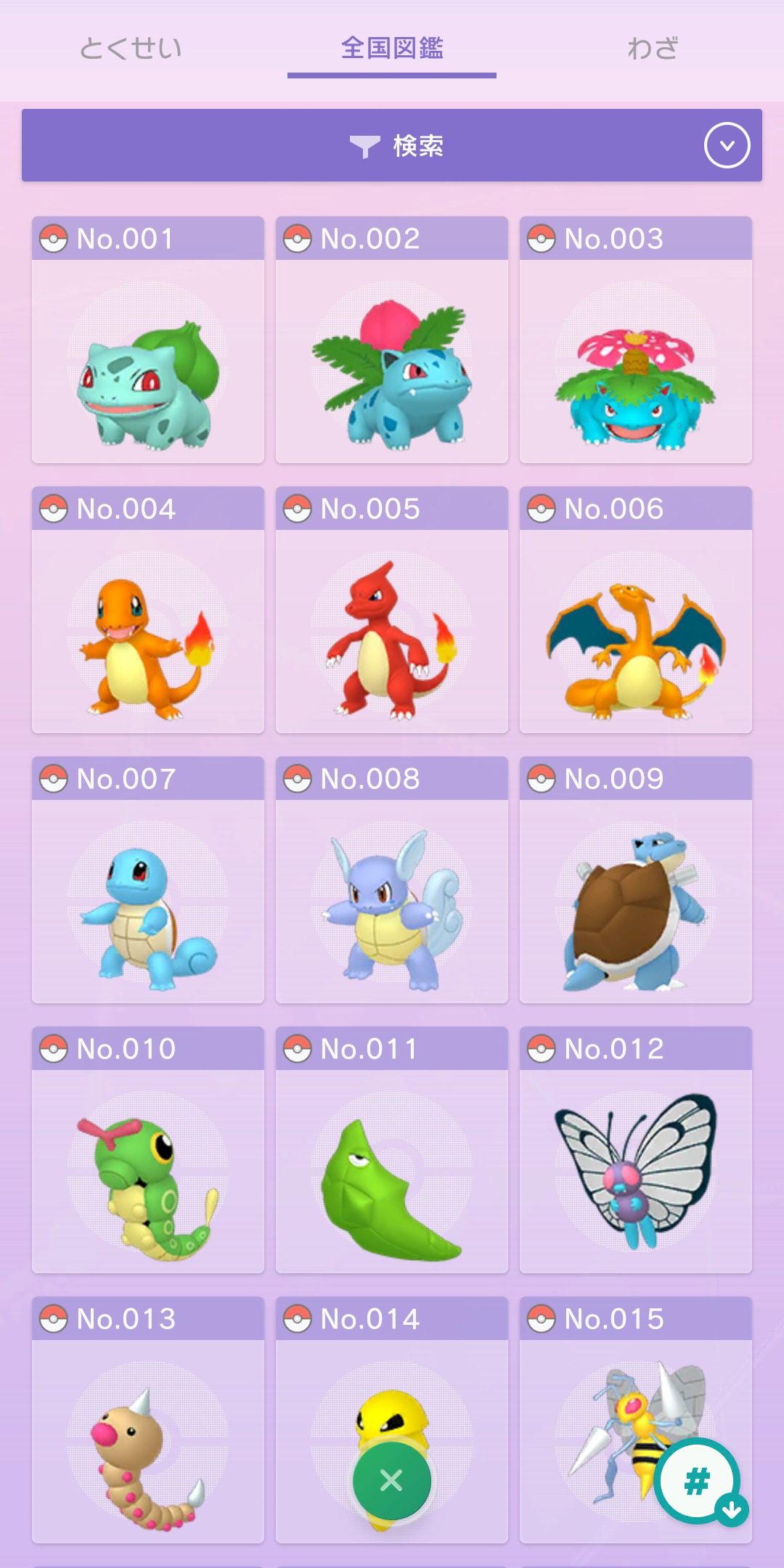784x1568 pixels.
Task: Tap the # number jump button
Action: [698, 1481]
